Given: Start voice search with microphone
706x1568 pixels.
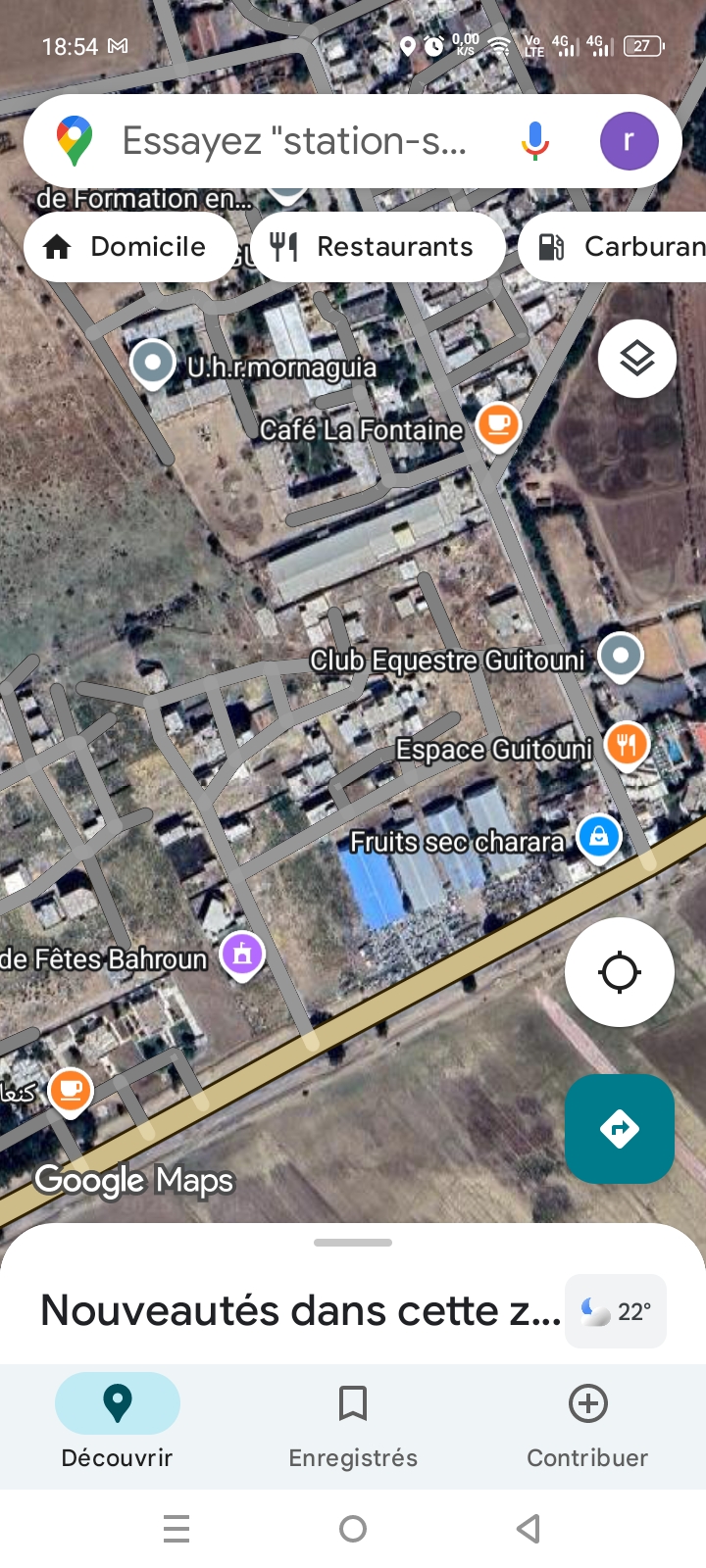Looking at the screenshot, I should point(534,142).
